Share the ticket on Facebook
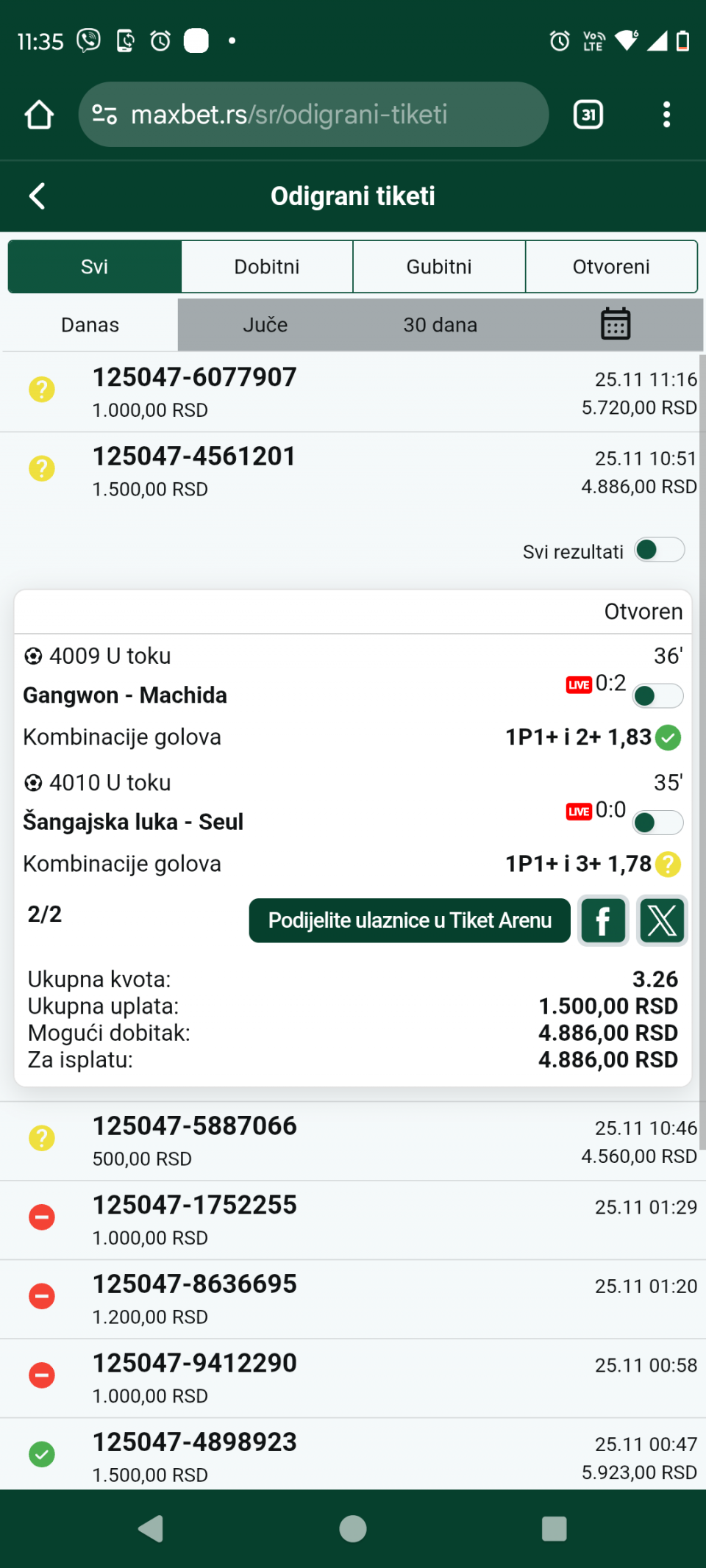Image resolution: width=706 pixels, height=1568 pixels. pyautogui.click(x=603, y=920)
